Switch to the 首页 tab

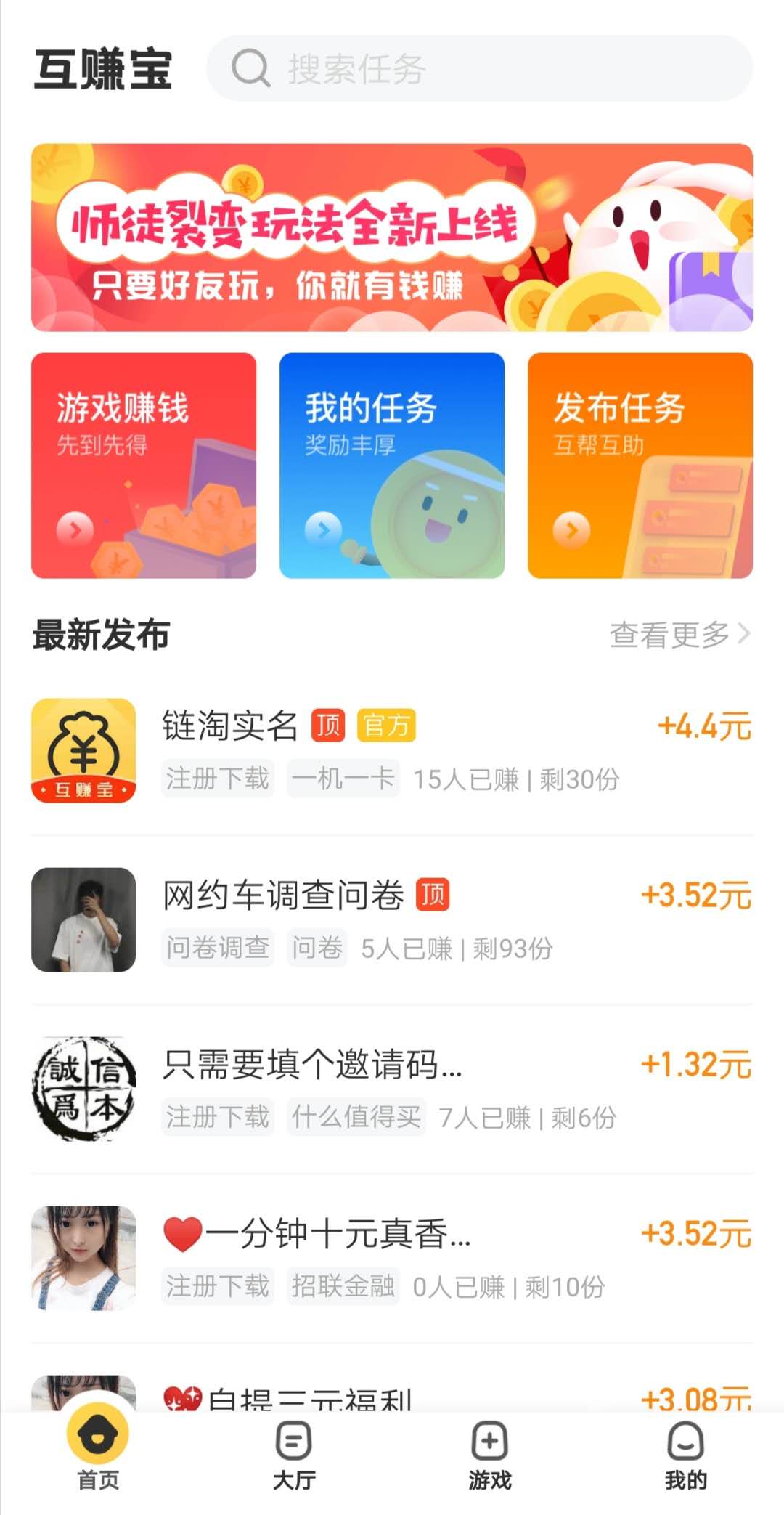coord(98,1454)
